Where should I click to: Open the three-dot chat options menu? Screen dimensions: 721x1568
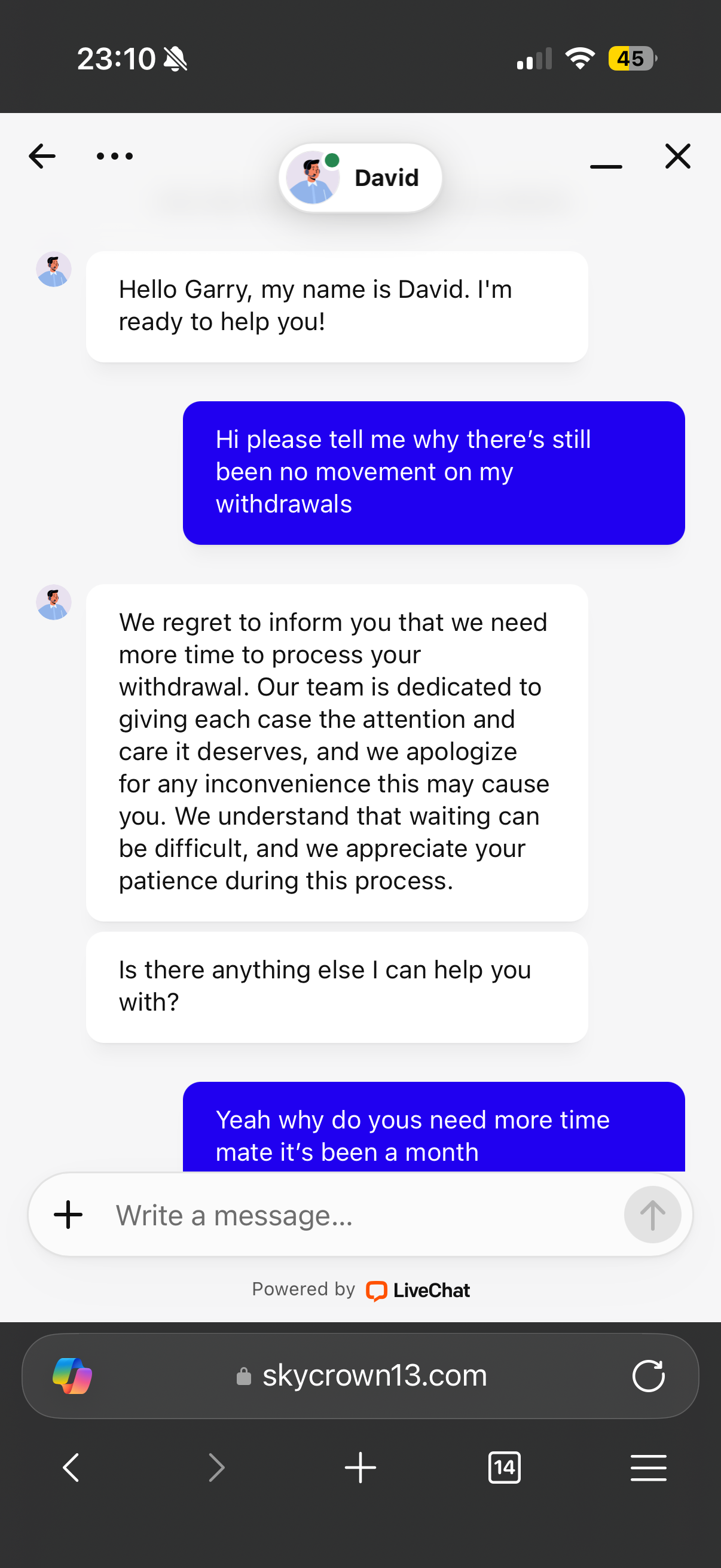(114, 156)
